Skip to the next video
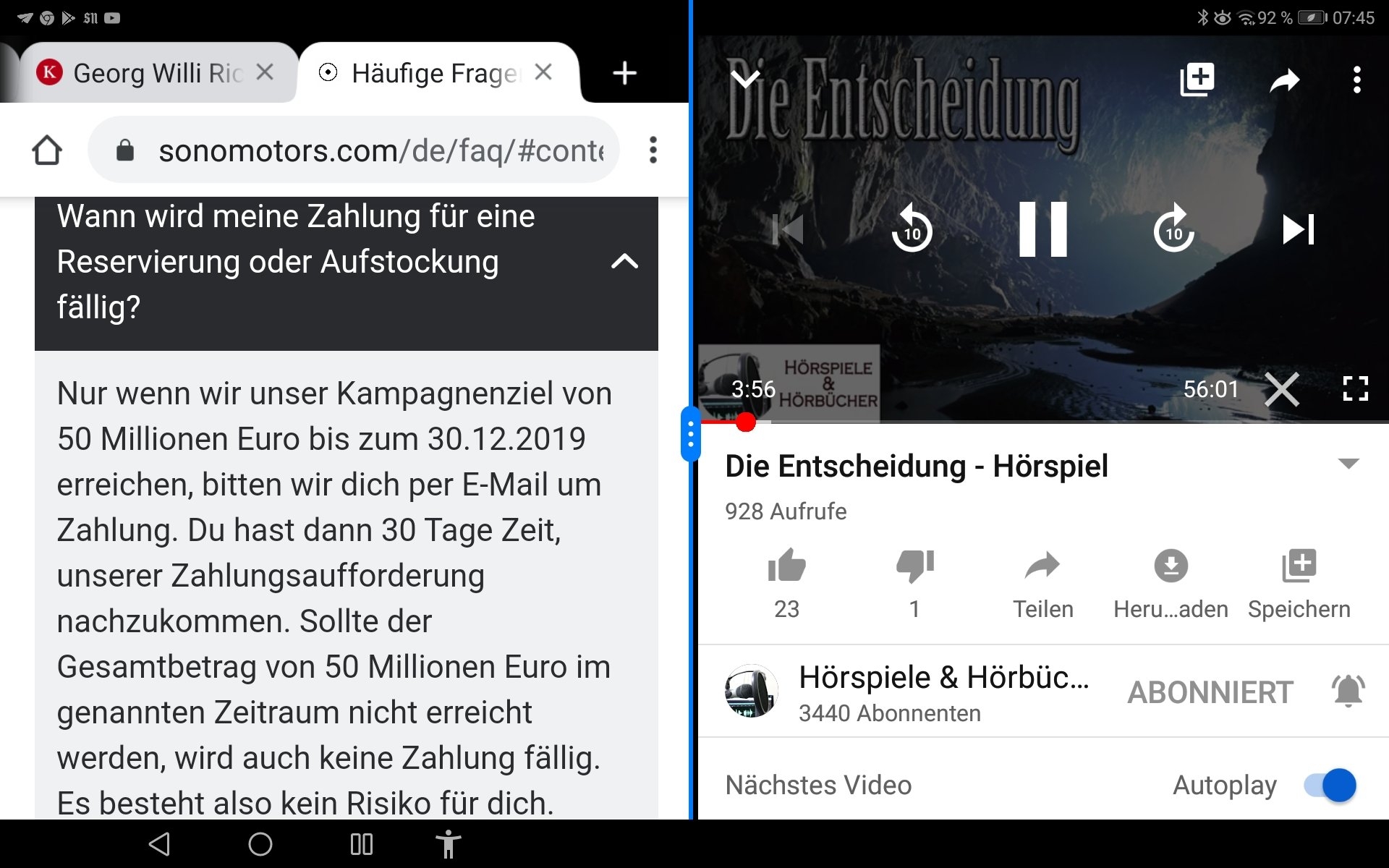1389x868 pixels. pos(1298,229)
